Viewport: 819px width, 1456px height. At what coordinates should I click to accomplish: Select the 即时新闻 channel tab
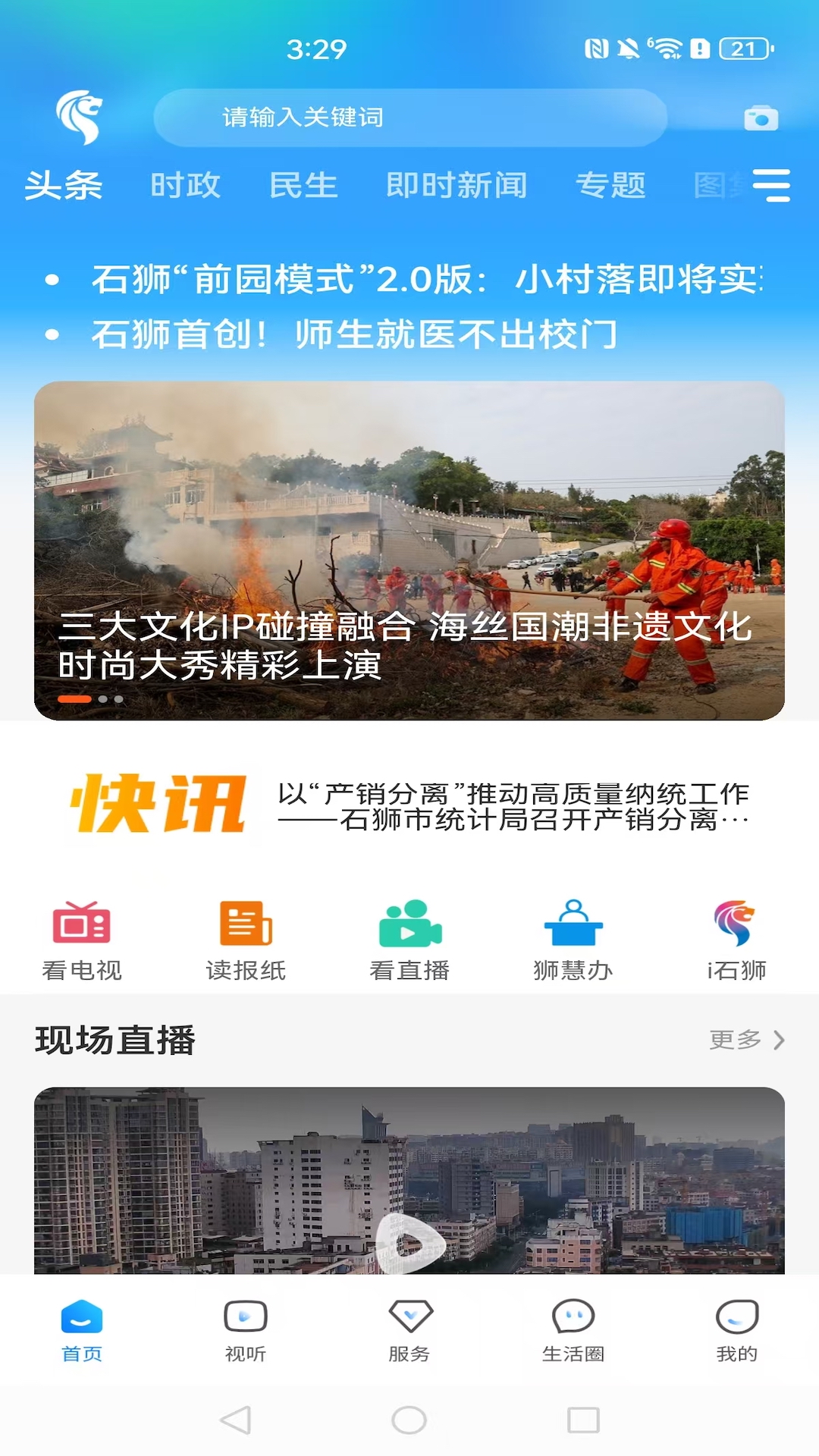tap(456, 184)
